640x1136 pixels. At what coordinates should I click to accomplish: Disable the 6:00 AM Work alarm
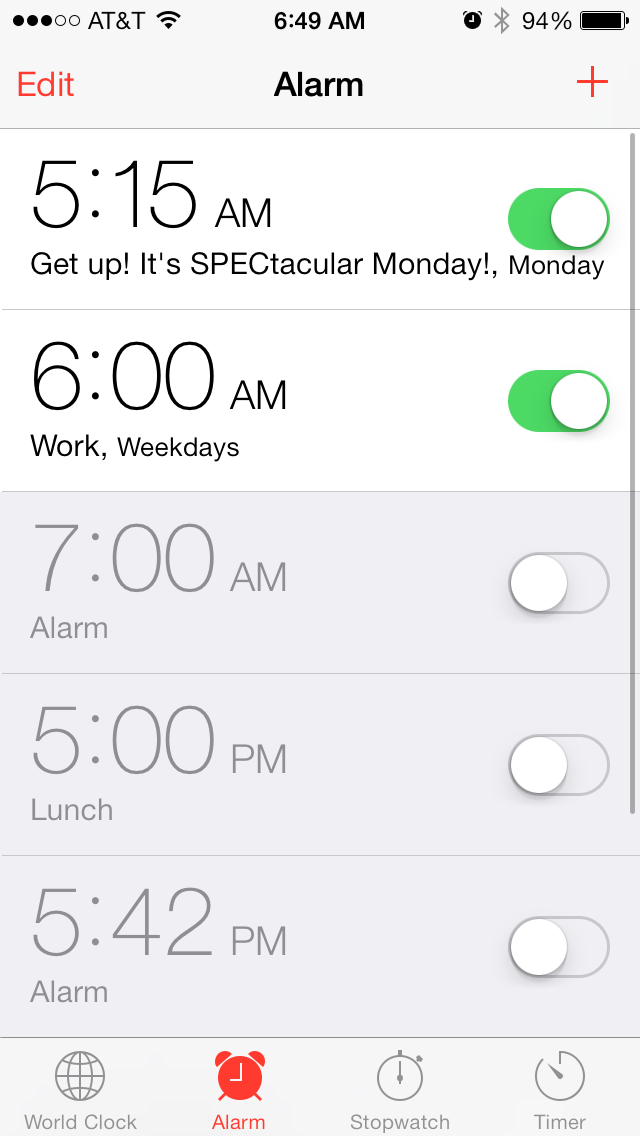click(558, 401)
